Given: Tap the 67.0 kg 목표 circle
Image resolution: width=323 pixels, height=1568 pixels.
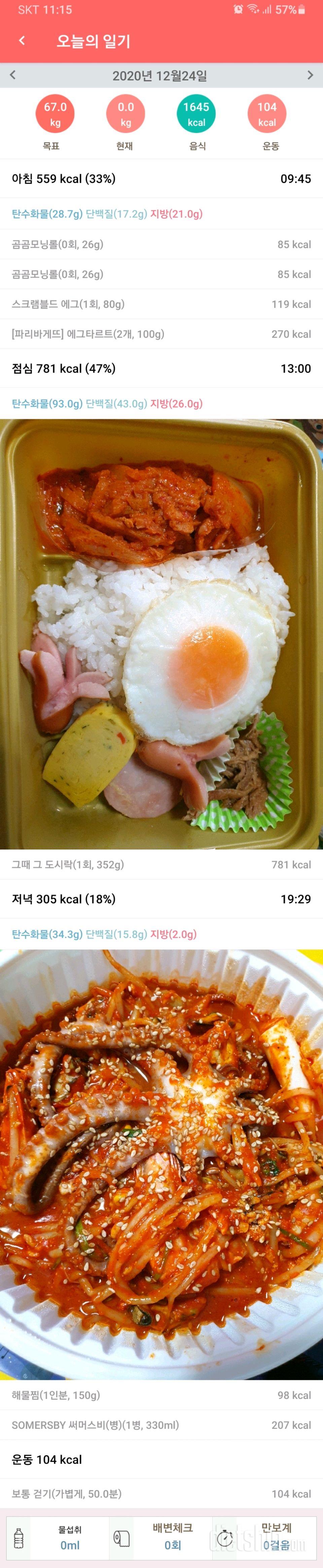Looking at the screenshot, I should [55, 114].
